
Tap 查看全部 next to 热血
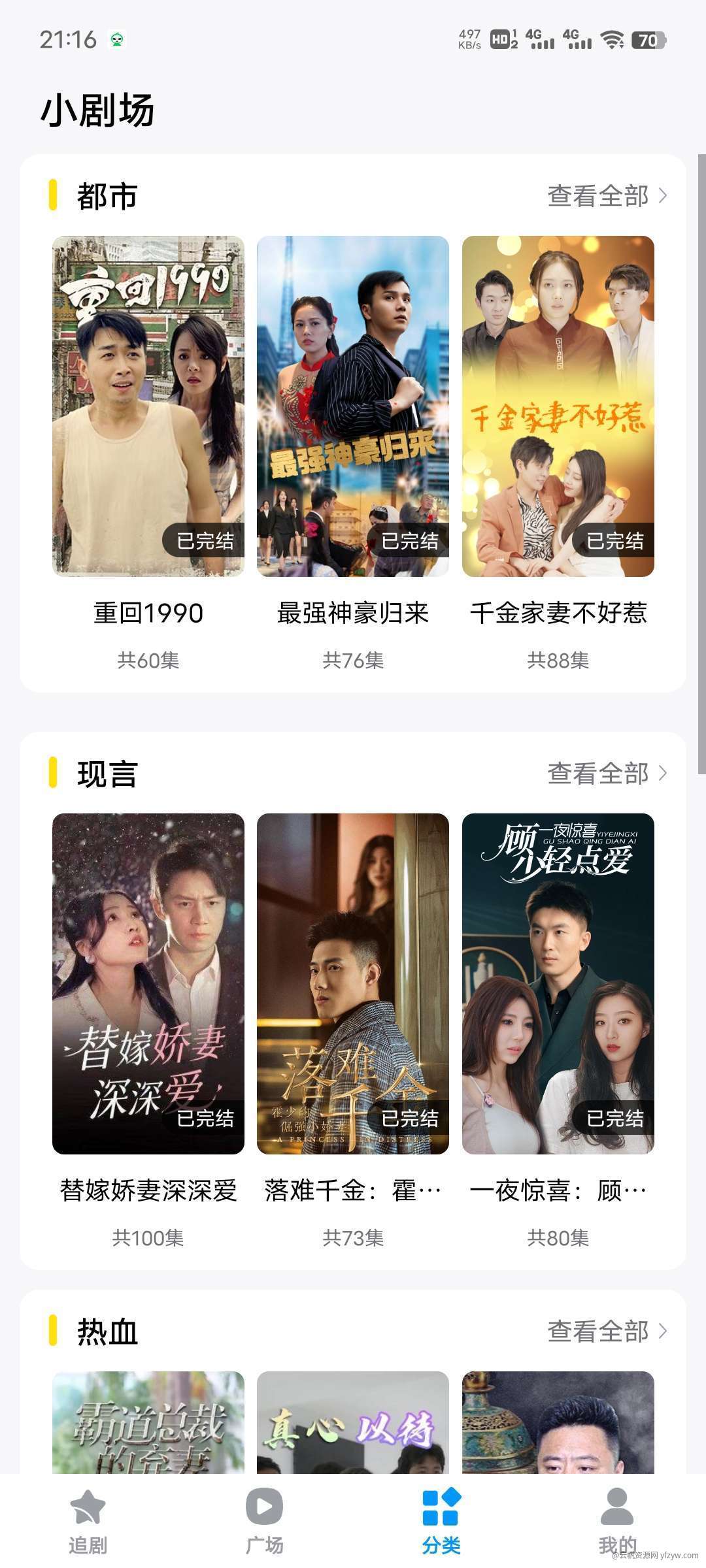point(607,1331)
